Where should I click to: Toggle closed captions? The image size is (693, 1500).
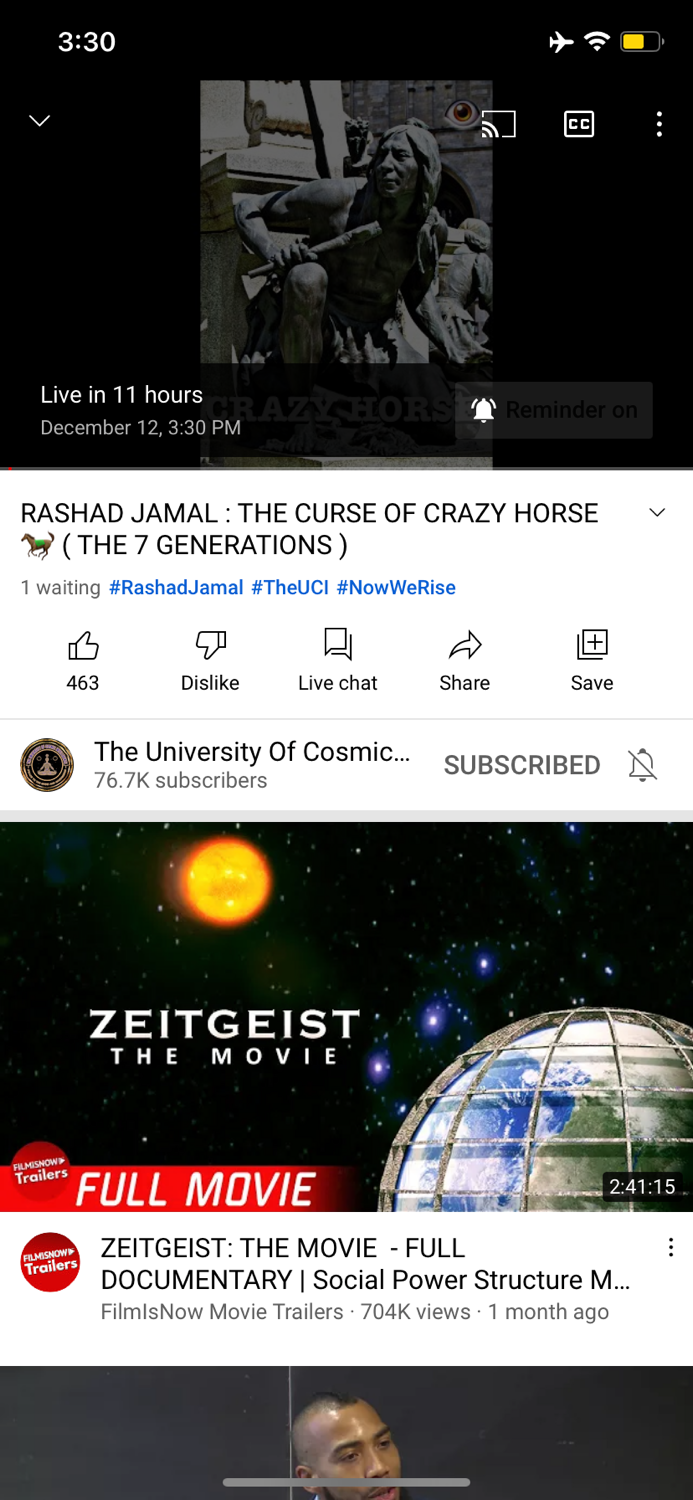click(579, 123)
